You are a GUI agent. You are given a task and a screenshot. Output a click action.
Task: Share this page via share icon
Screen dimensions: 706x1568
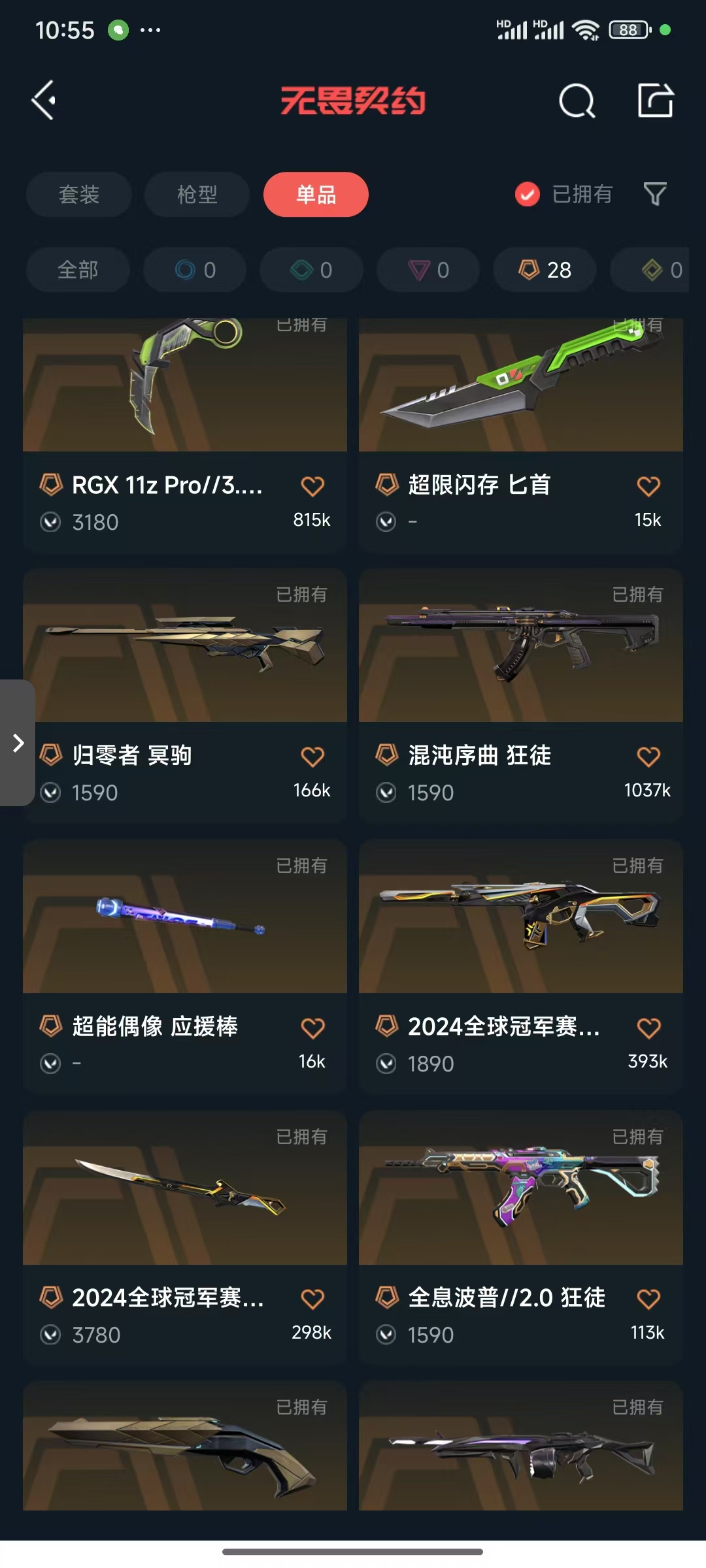(x=655, y=101)
